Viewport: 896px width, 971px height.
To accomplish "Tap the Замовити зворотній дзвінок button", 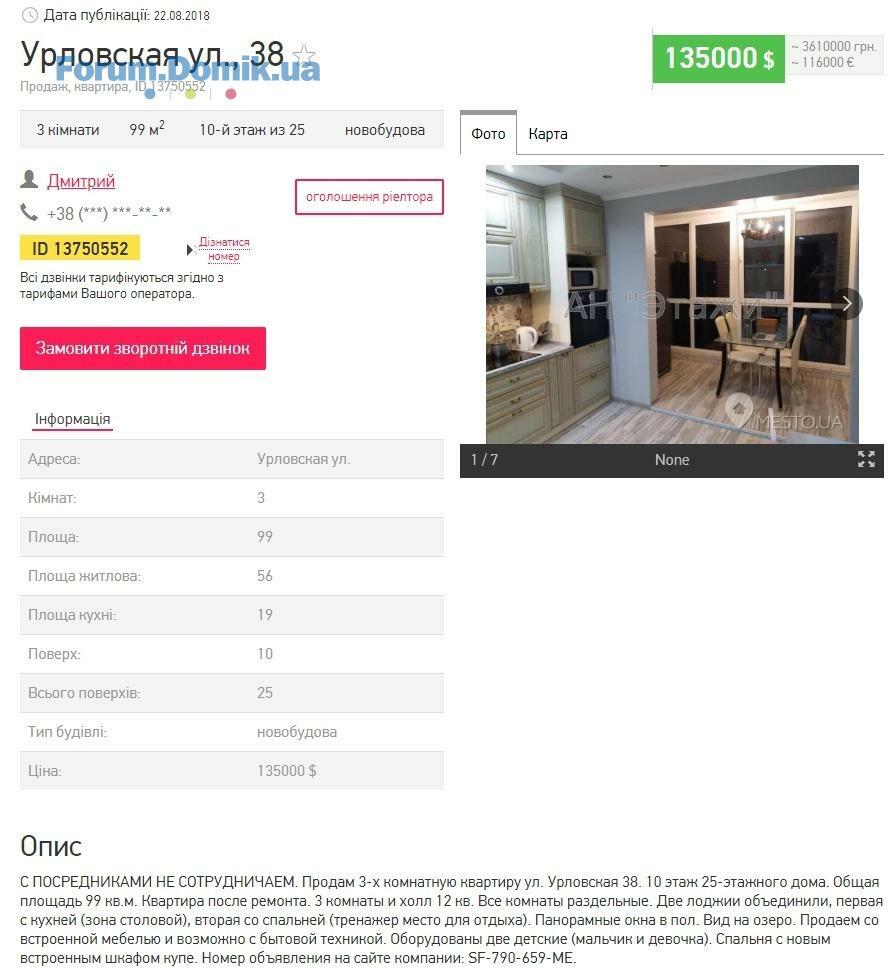I will (143, 349).
